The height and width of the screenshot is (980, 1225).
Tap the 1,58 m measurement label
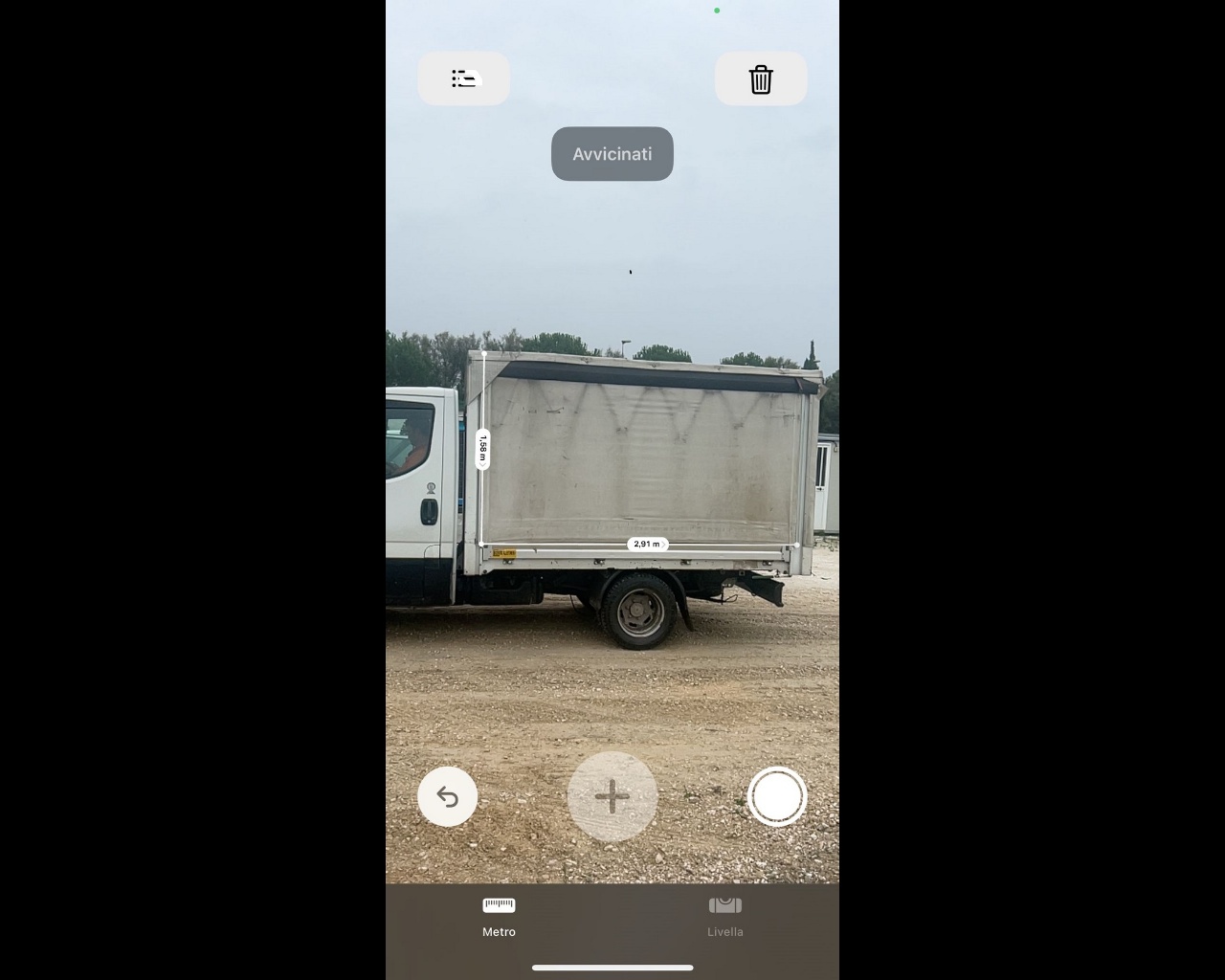(482, 448)
